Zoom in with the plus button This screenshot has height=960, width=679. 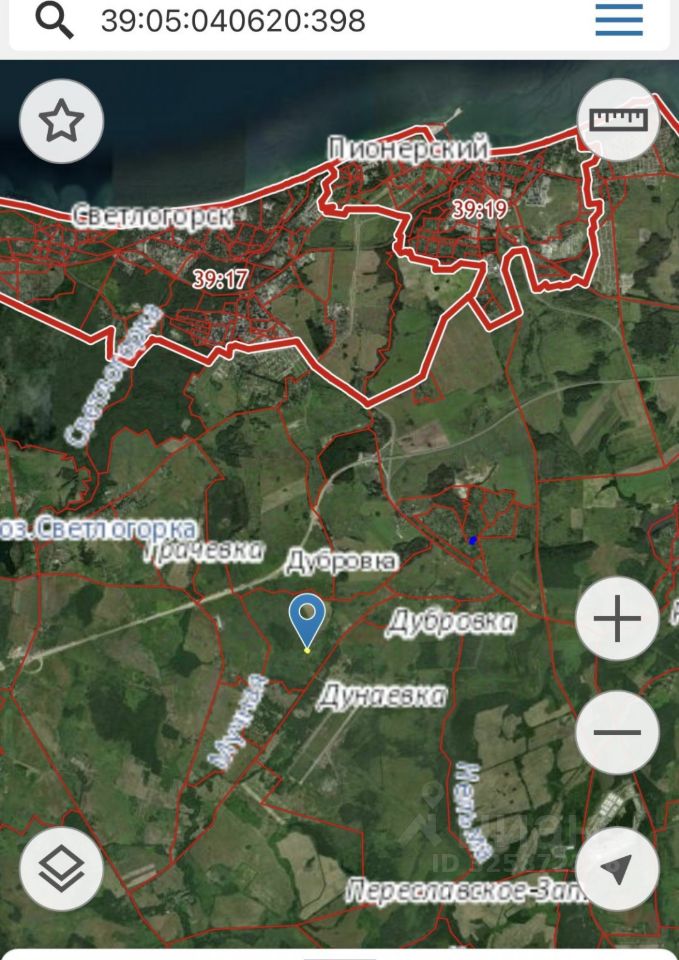[x=617, y=619]
